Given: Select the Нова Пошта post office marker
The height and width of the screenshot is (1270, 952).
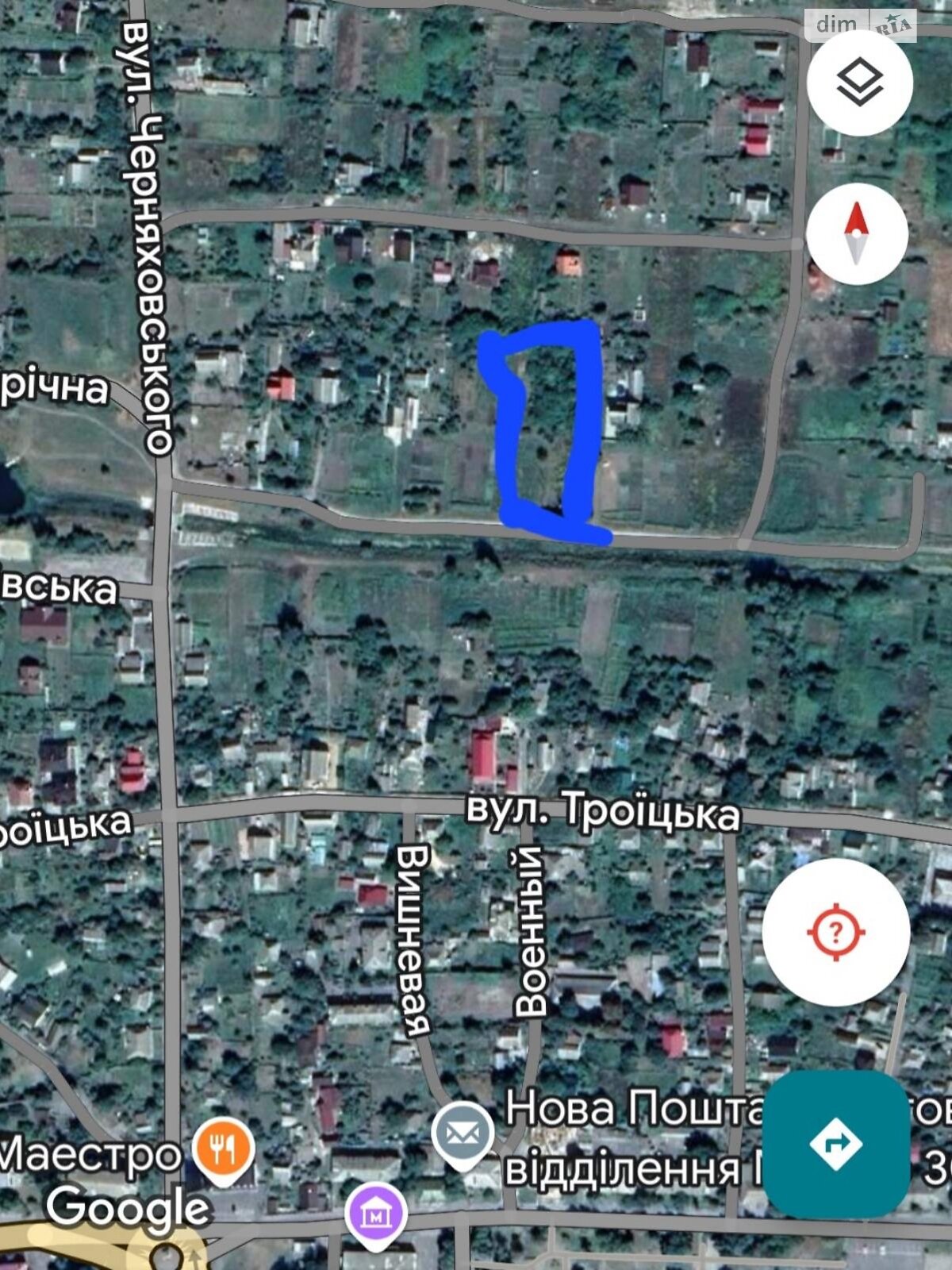Looking at the screenshot, I should click(x=463, y=1133).
